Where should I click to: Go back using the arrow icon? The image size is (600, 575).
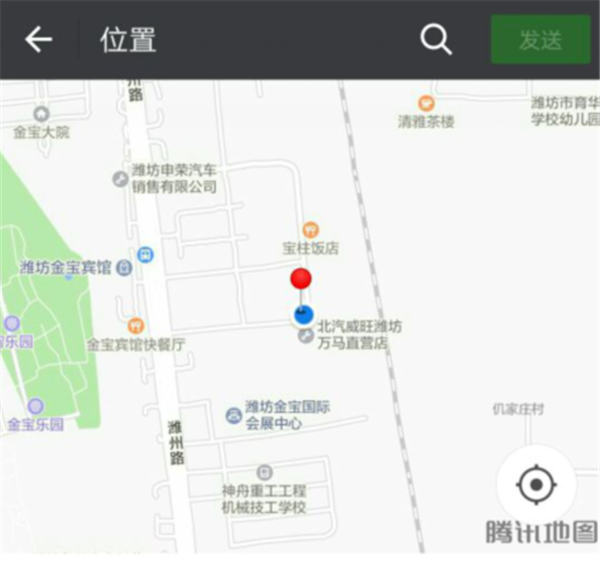point(39,40)
